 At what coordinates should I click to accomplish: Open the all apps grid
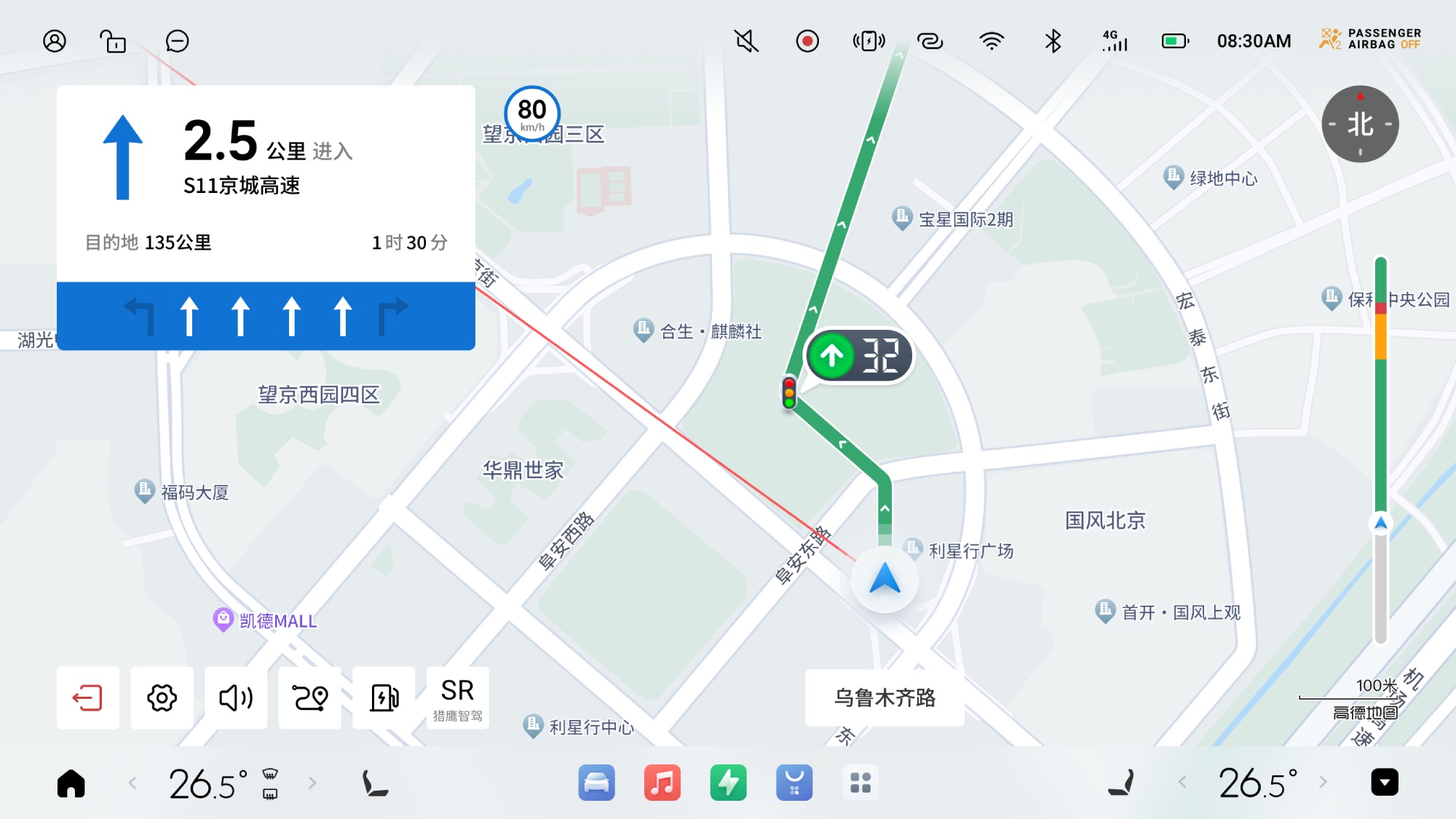pyautogui.click(x=860, y=783)
